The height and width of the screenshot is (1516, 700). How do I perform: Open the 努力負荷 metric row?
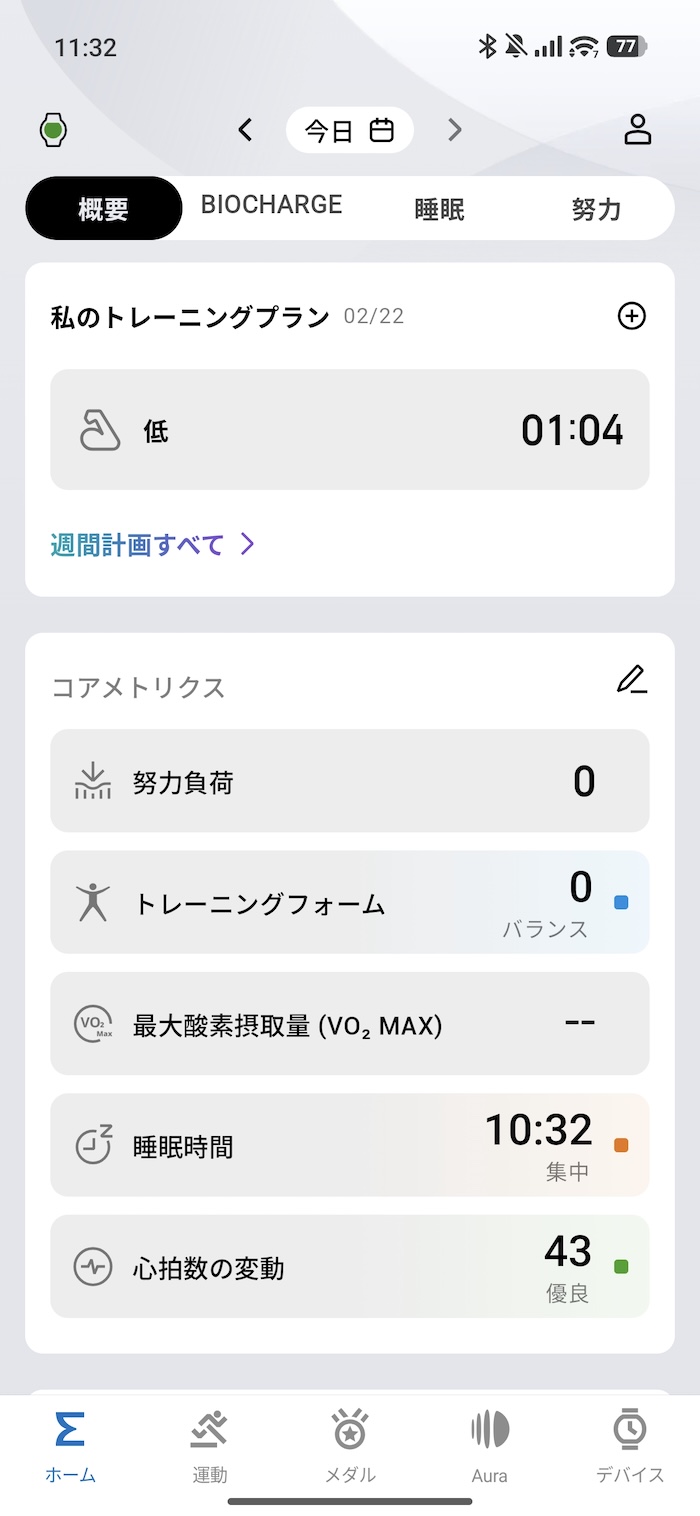(x=350, y=781)
